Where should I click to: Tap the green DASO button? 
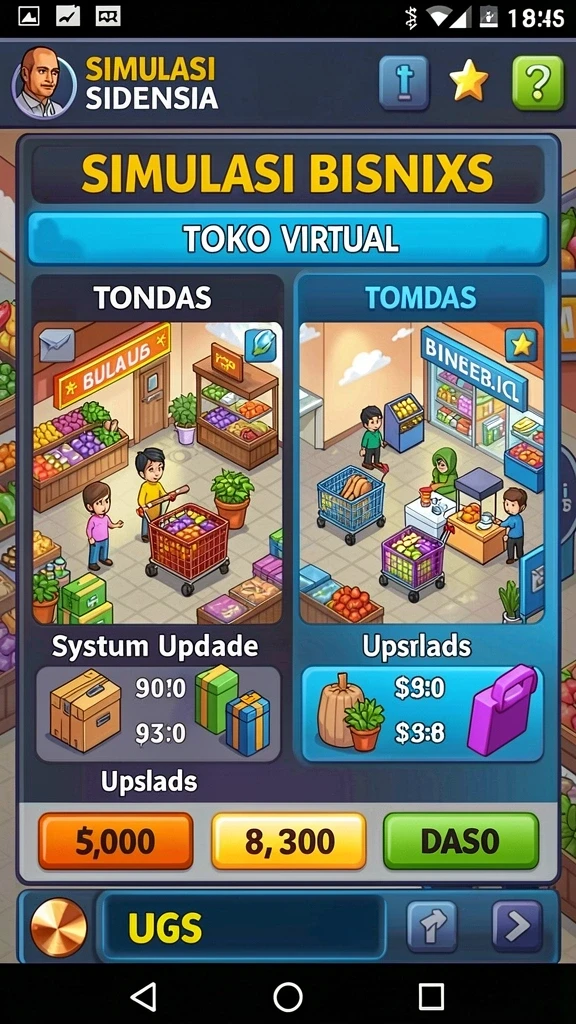point(461,841)
